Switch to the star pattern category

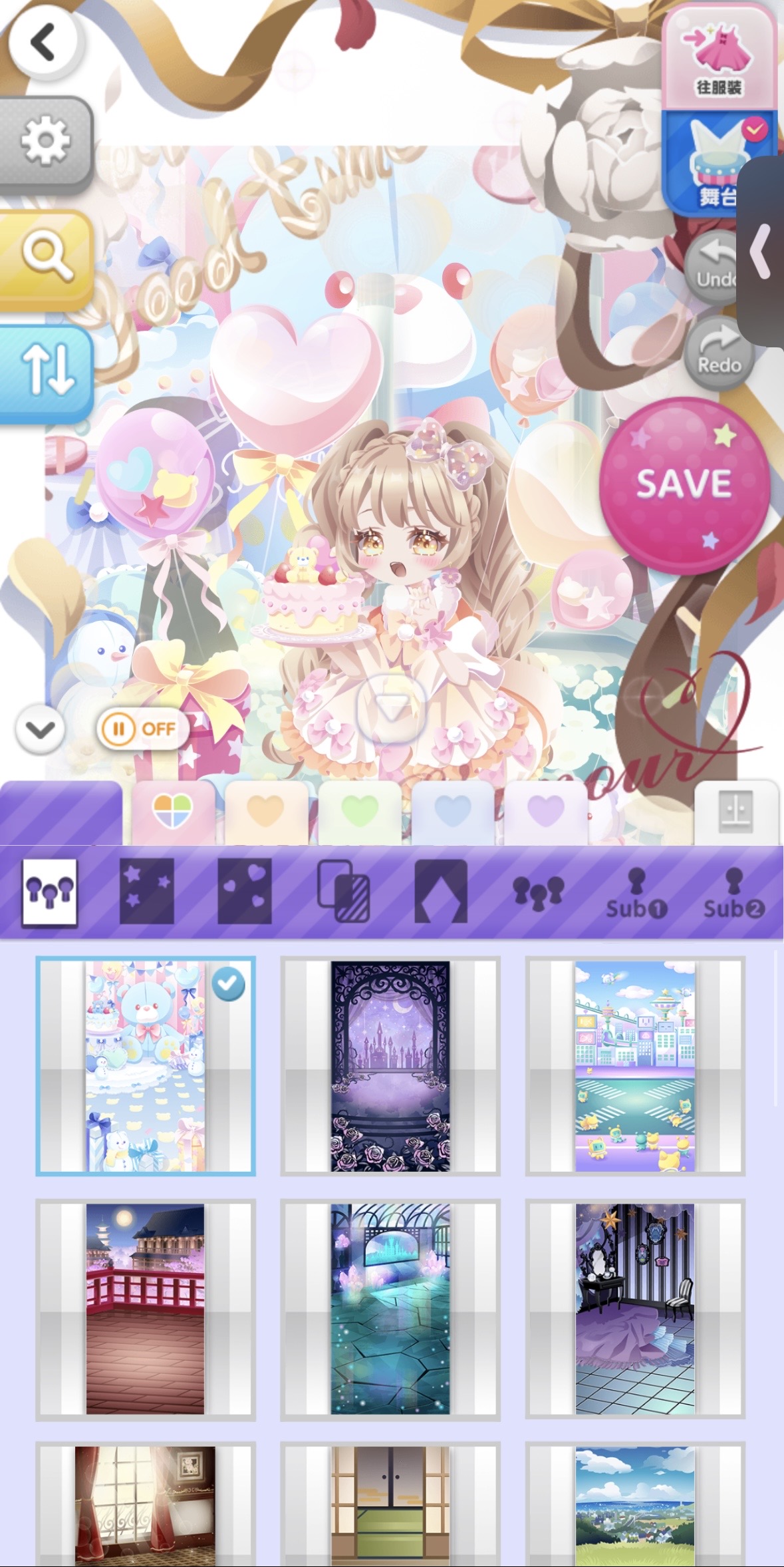(x=146, y=892)
